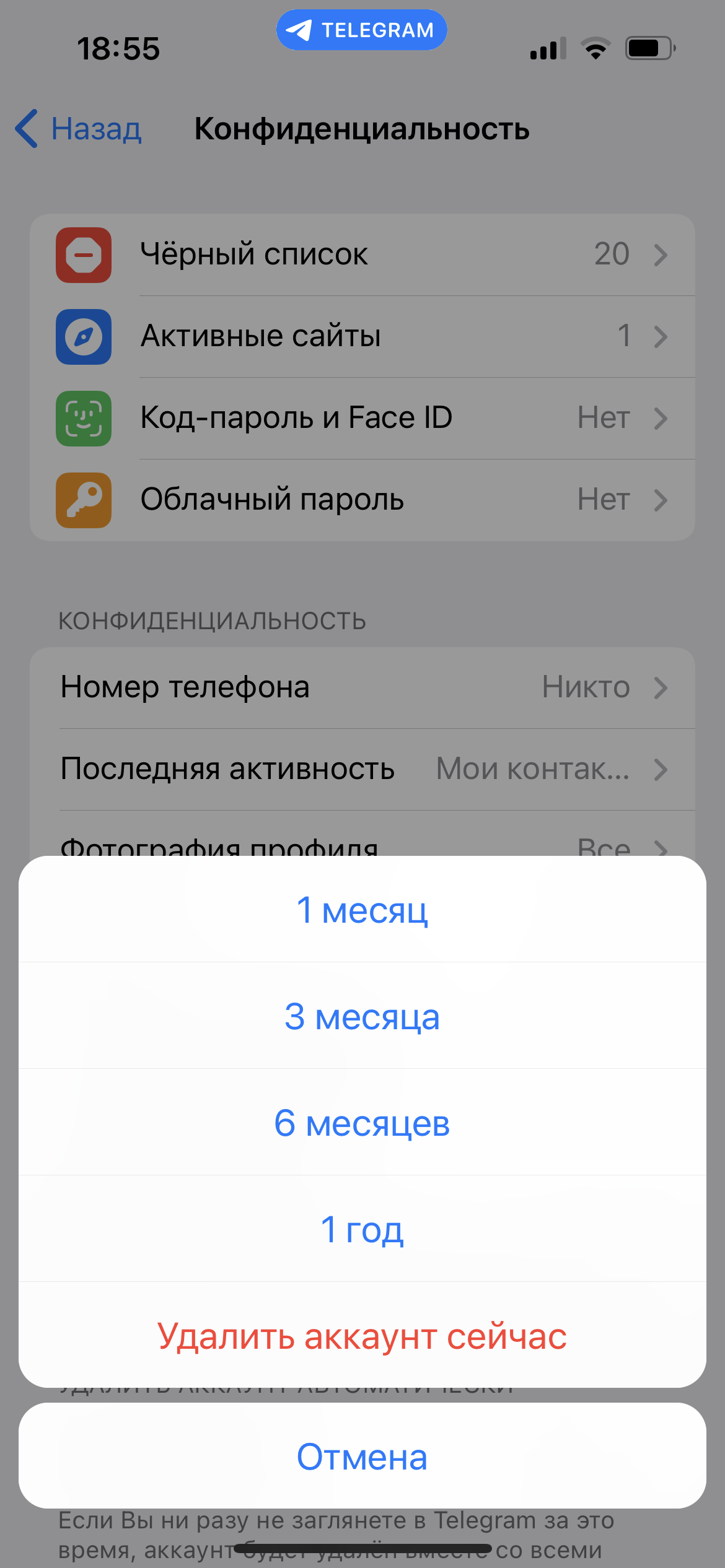Return to the Telegram app pill
Screen dimensions: 725x1568
362,30
